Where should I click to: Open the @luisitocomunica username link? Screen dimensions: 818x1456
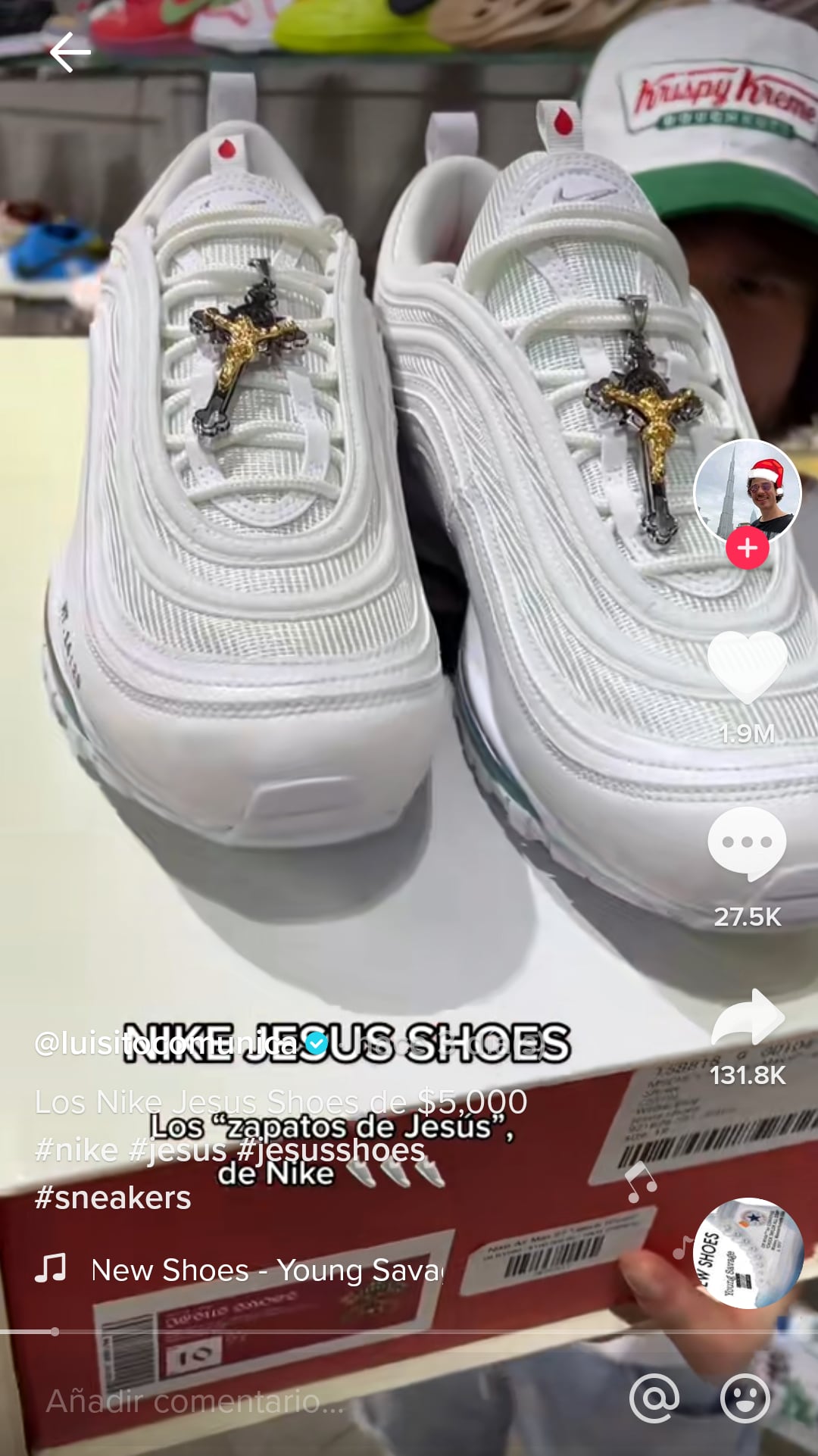click(x=167, y=1043)
